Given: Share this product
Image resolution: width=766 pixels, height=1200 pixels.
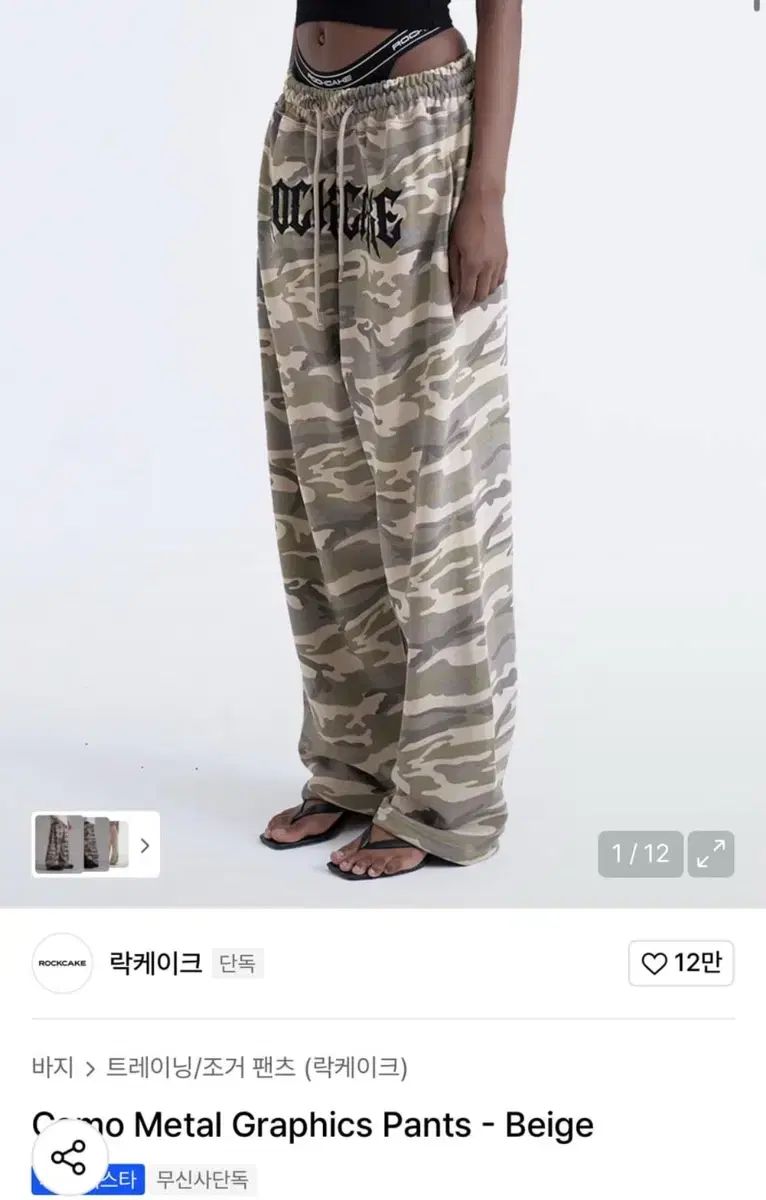Looking at the screenshot, I should point(69,1158).
